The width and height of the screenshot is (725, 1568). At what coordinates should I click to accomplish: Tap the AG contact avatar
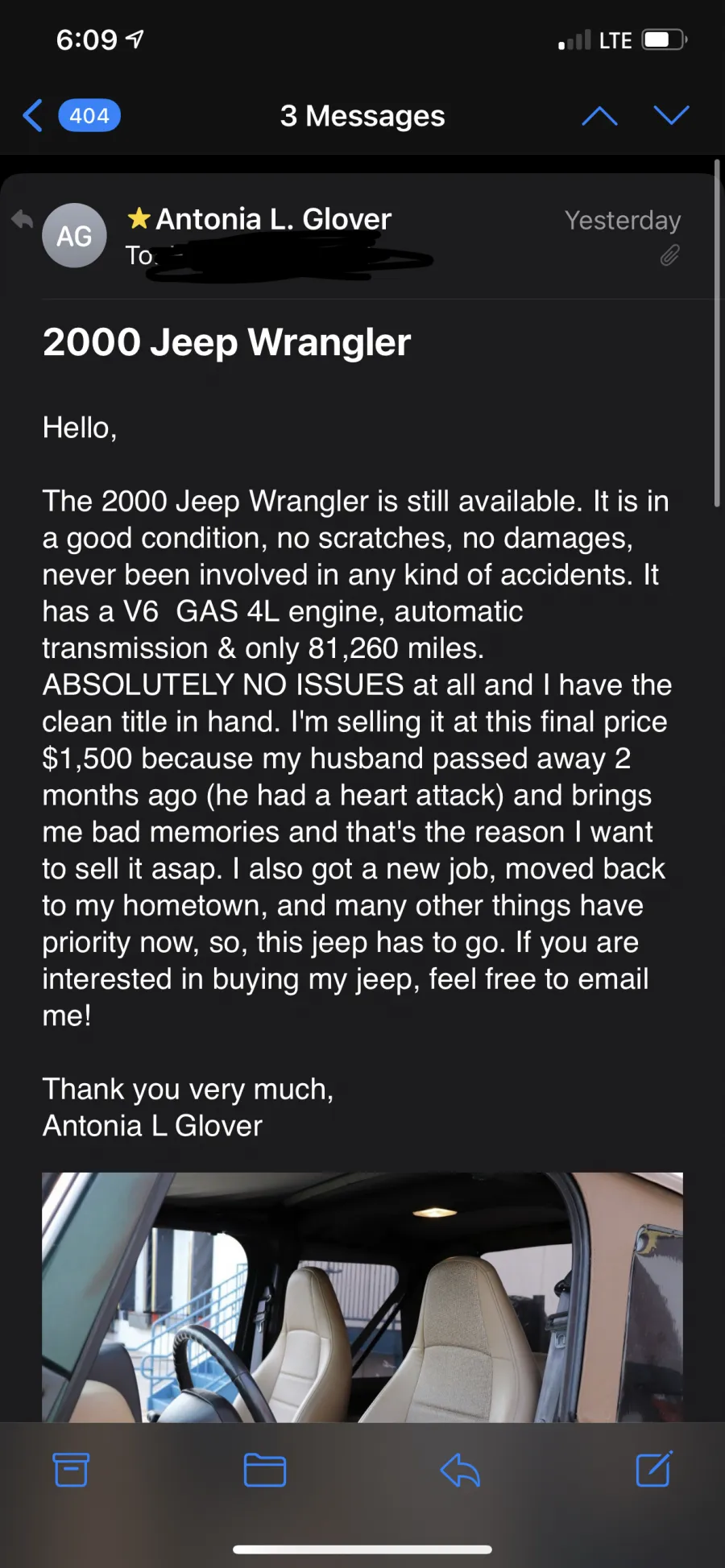click(74, 236)
